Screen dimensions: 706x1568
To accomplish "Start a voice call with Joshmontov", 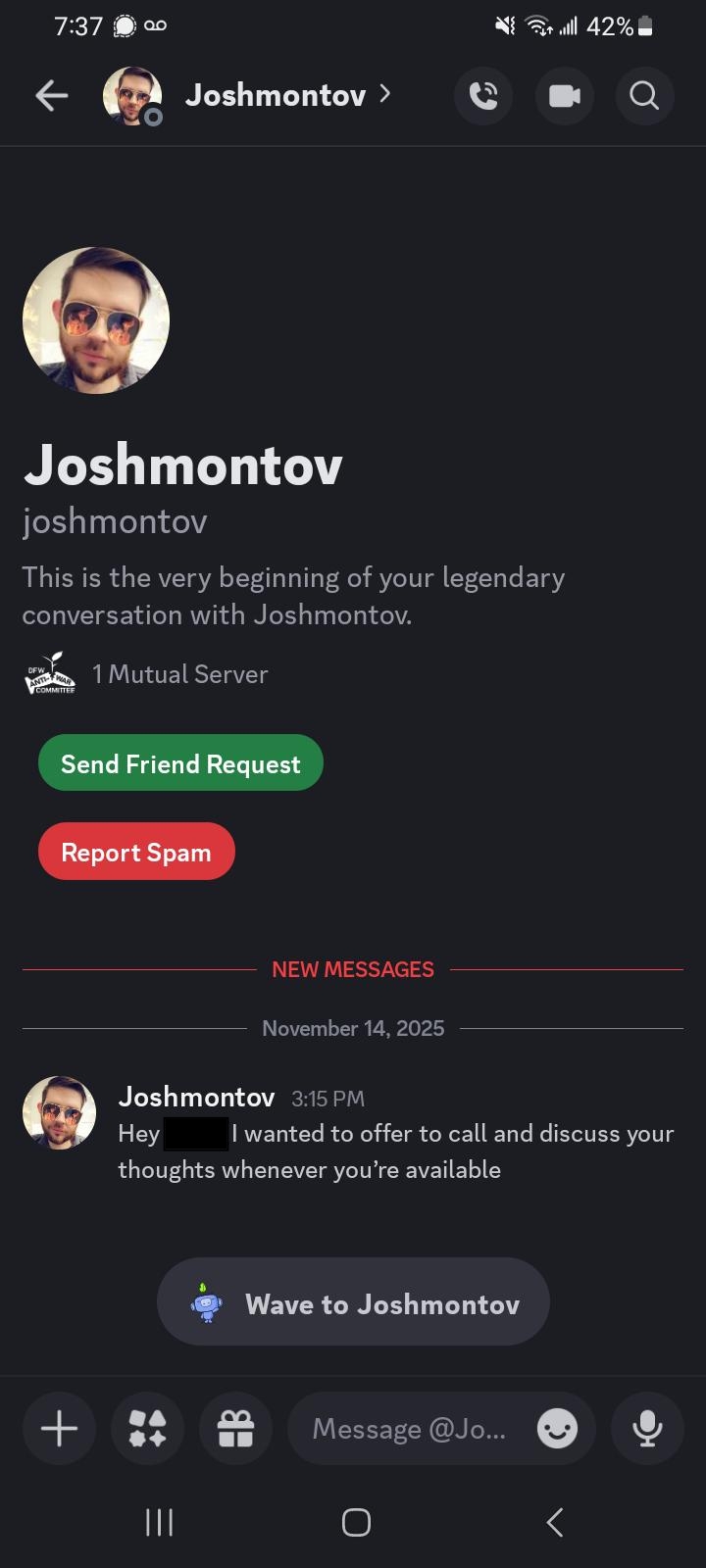I will tap(483, 95).
